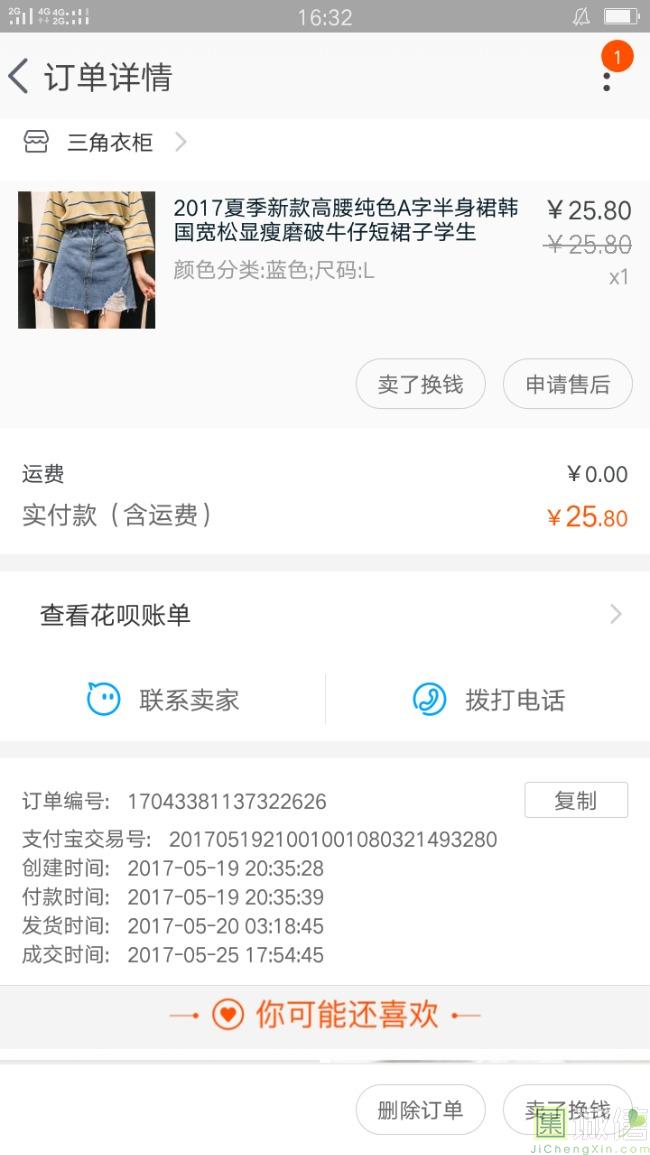The width and height of the screenshot is (650, 1155).
Task: Tap 卖了换钱 under the skirt item
Action: click(420, 384)
